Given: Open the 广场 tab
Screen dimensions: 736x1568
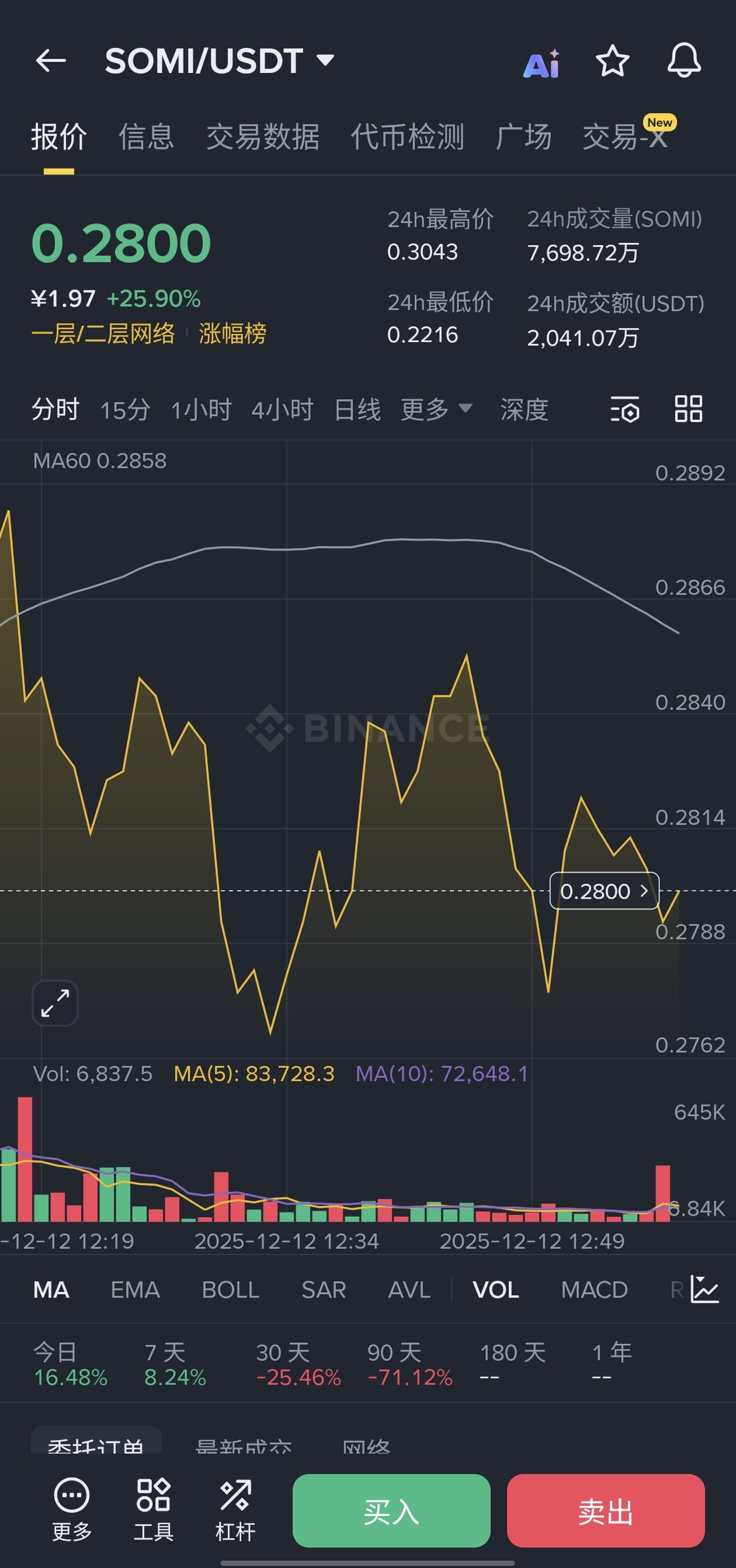Looking at the screenshot, I should (523, 137).
